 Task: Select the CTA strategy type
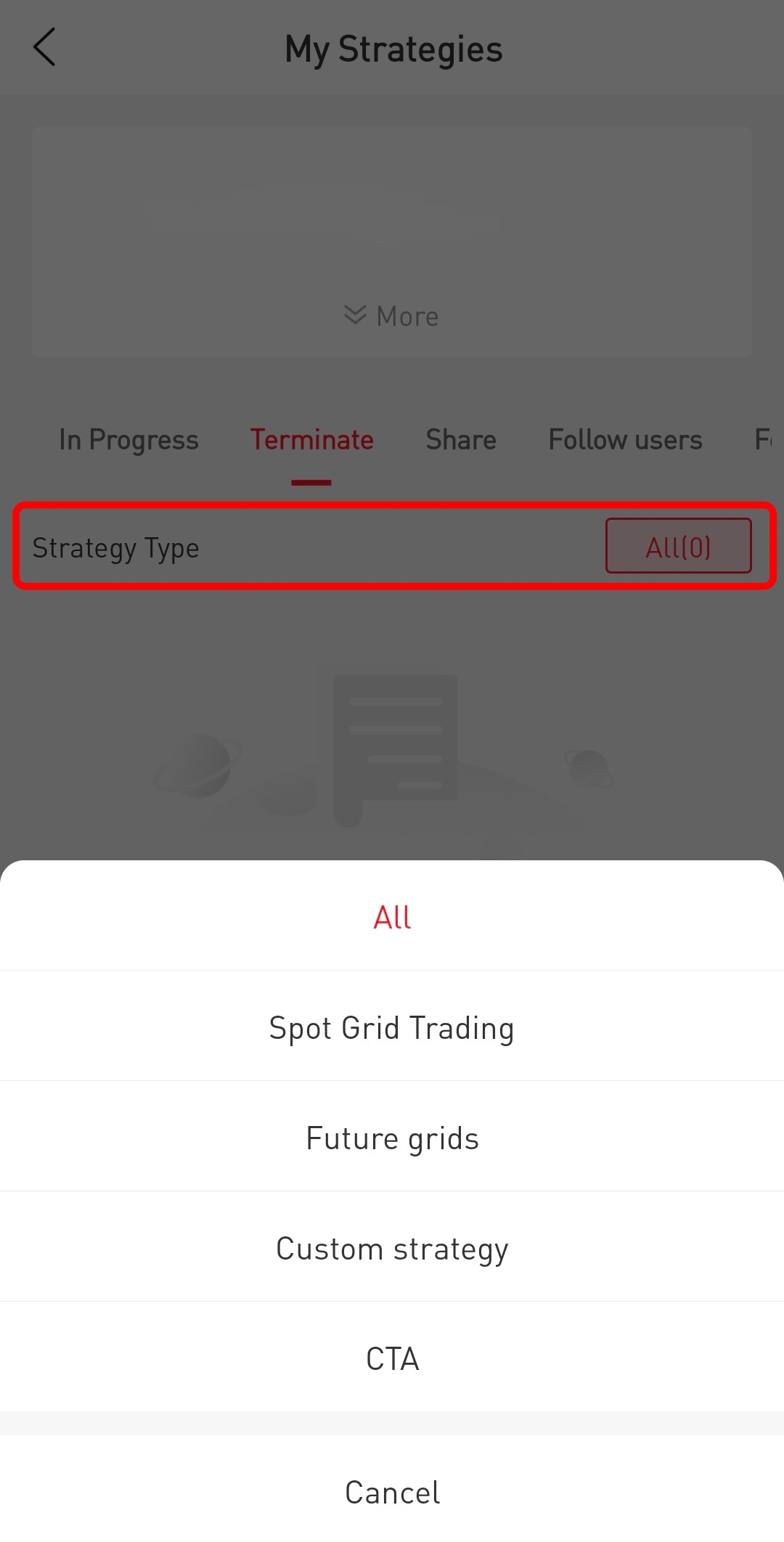pos(392,1358)
